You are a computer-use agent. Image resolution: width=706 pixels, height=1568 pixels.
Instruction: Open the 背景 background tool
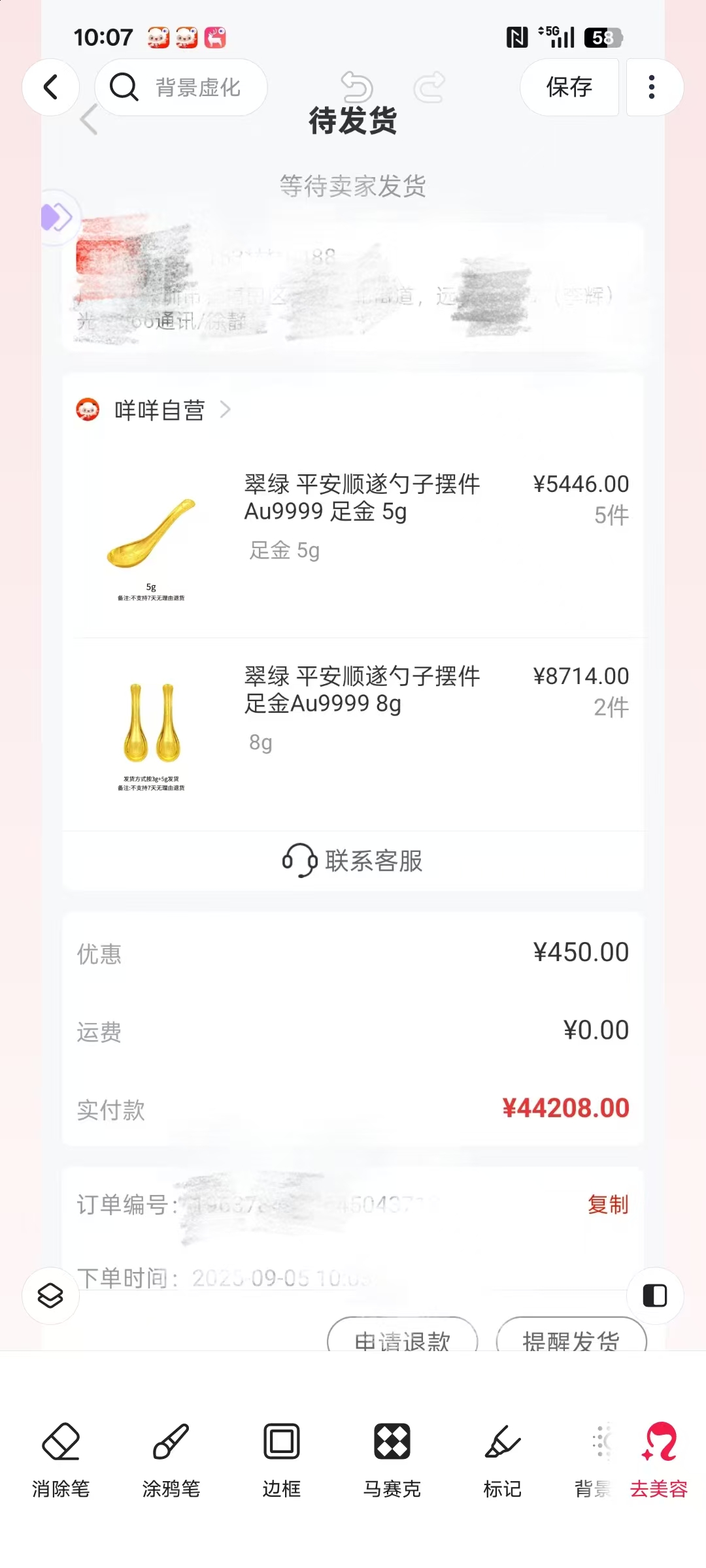pyautogui.click(x=596, y=1458)
